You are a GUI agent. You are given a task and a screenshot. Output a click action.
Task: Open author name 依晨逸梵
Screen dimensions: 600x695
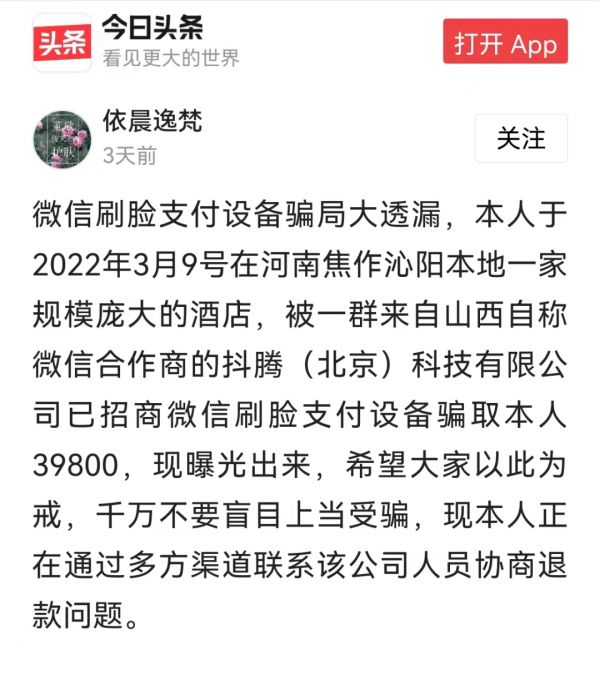point(152,122)
